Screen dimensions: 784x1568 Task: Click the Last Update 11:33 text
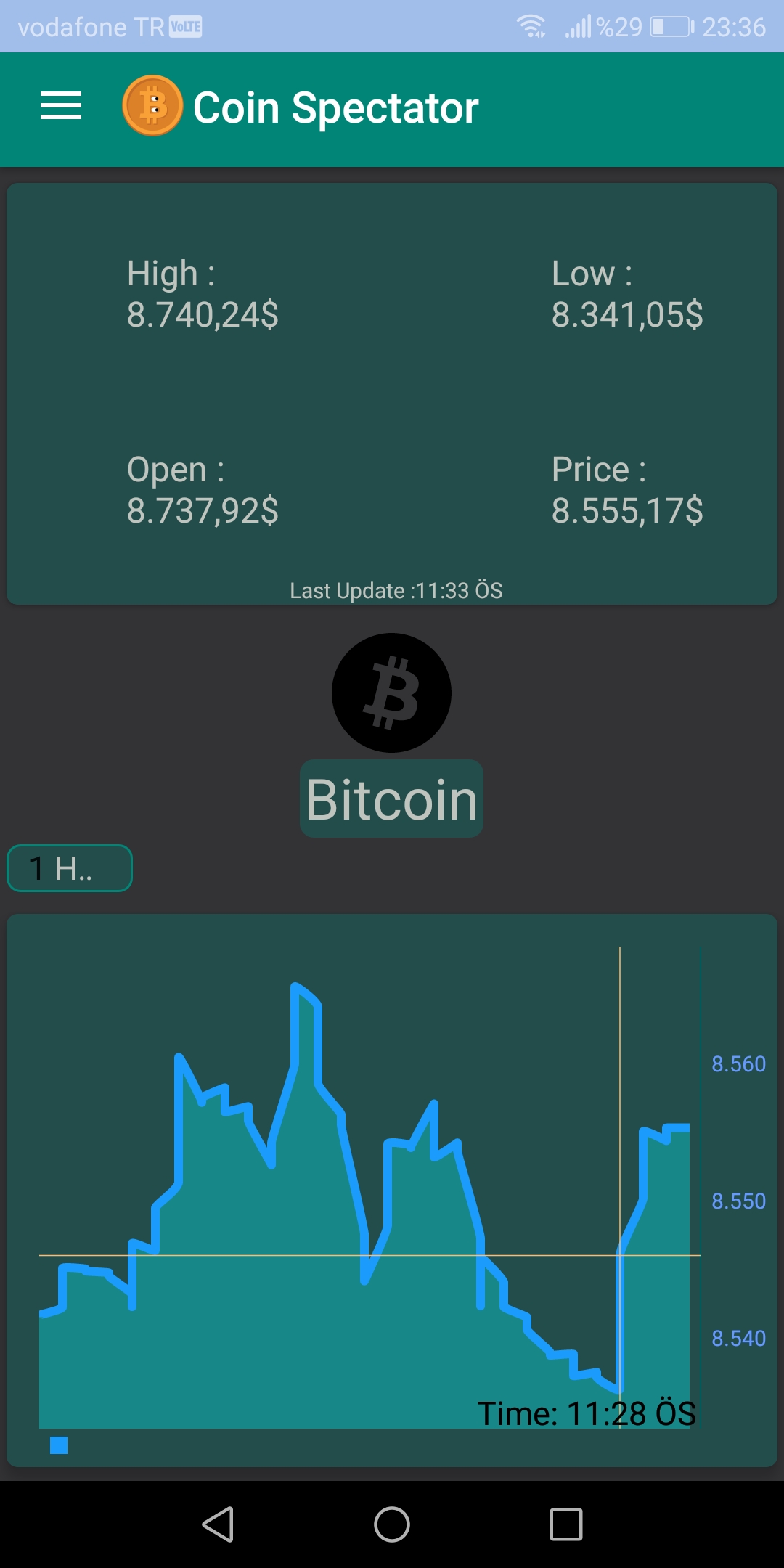[x=396, y=590]
